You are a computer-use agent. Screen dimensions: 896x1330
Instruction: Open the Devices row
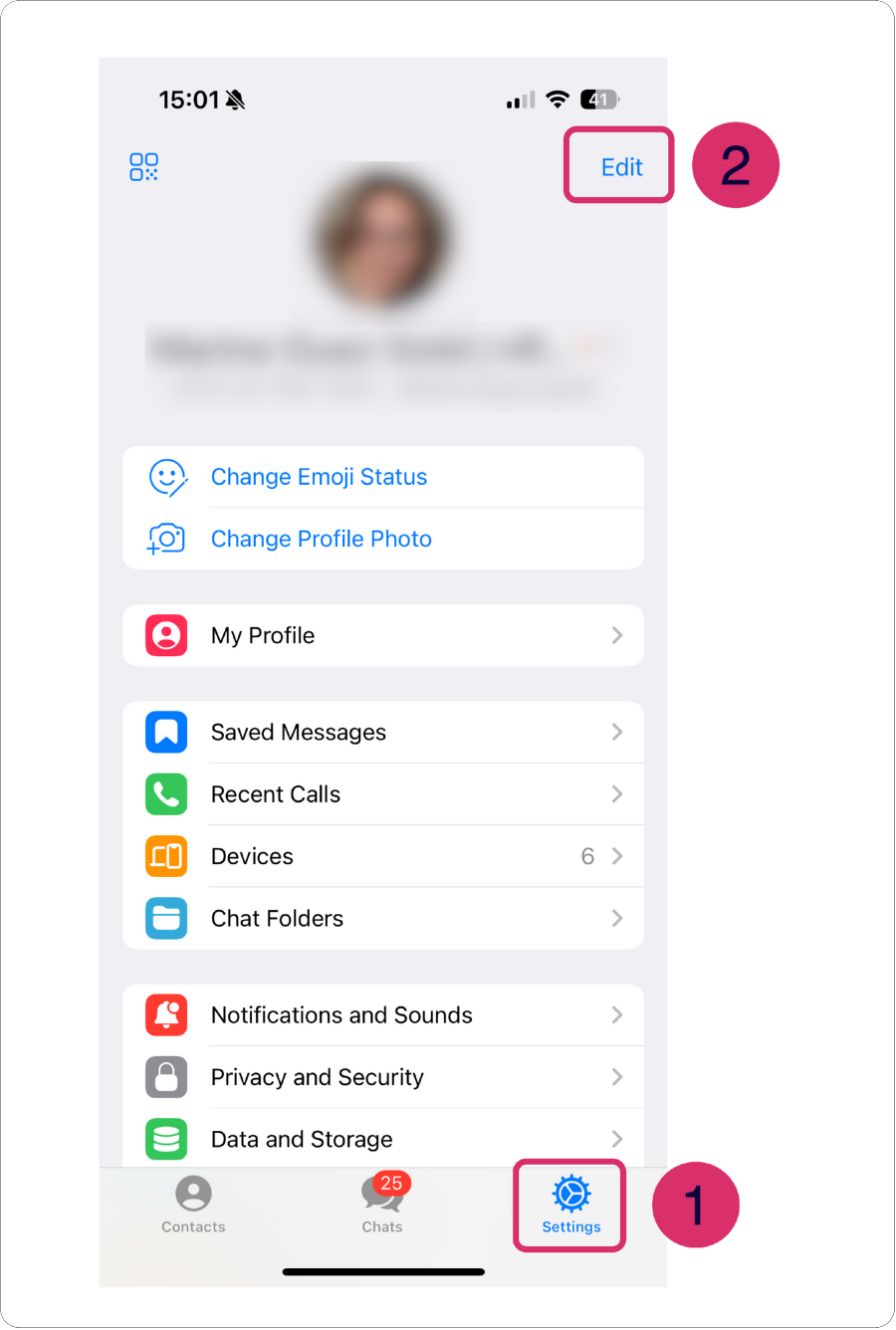click(382, 856)
